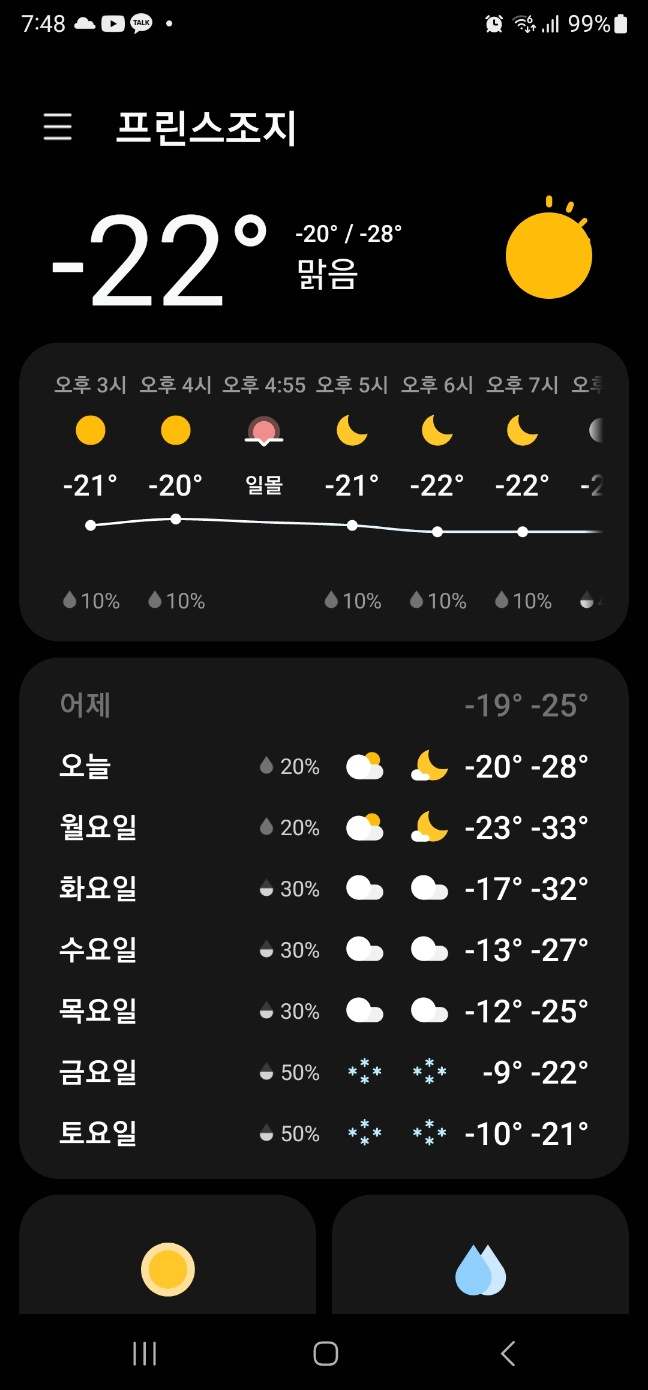Viewport: 648px width, 1390px height.
Task: Open the sun icon info card
Action: pyautogui.click(x=167, y=1262)
